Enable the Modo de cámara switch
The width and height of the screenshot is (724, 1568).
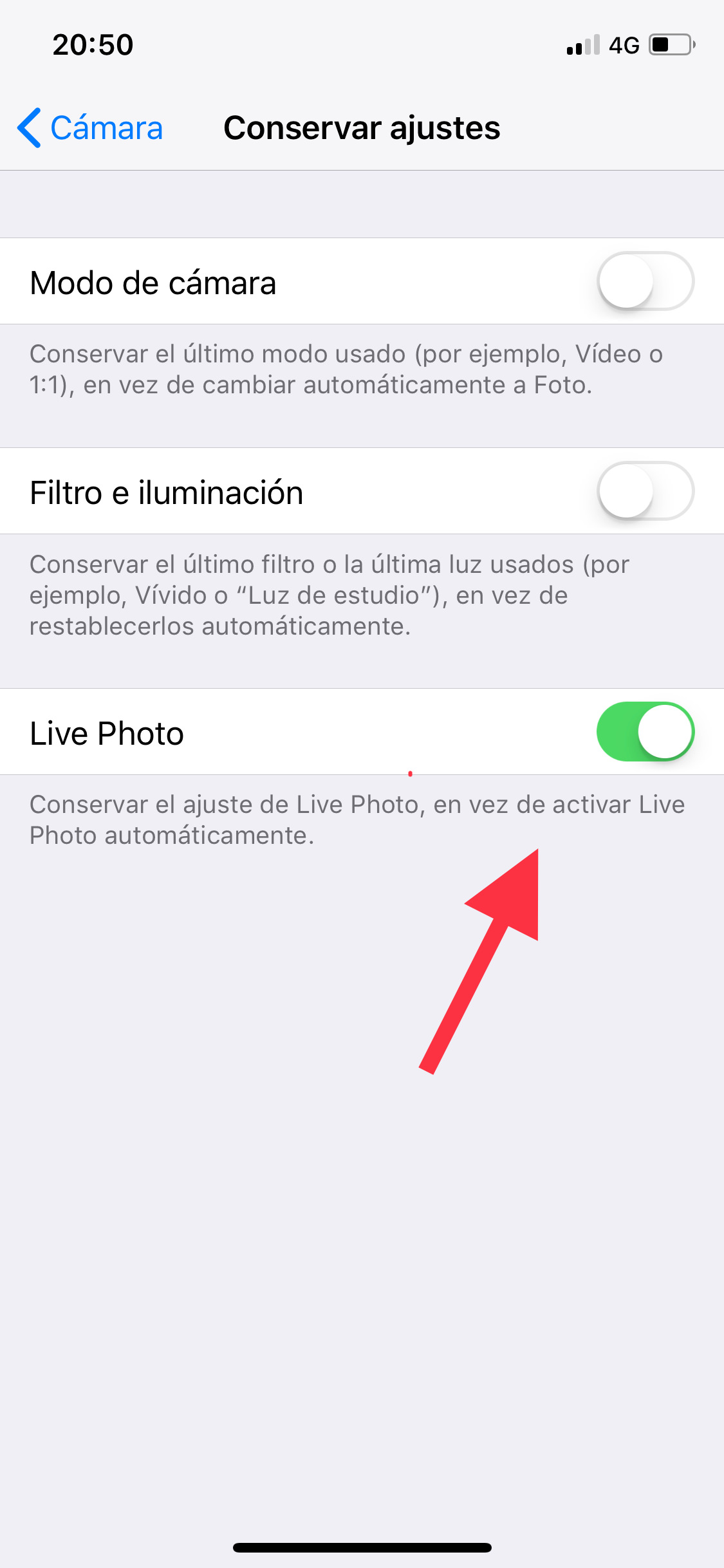pyautogui.click(x=645, y=281)
